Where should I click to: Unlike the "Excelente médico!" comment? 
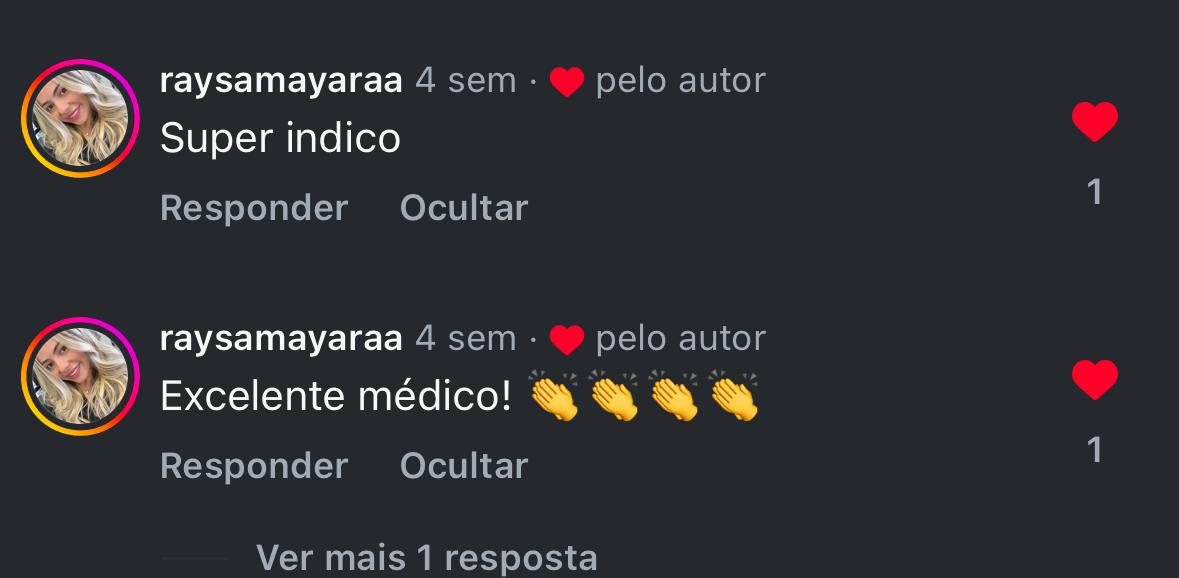1094,381
